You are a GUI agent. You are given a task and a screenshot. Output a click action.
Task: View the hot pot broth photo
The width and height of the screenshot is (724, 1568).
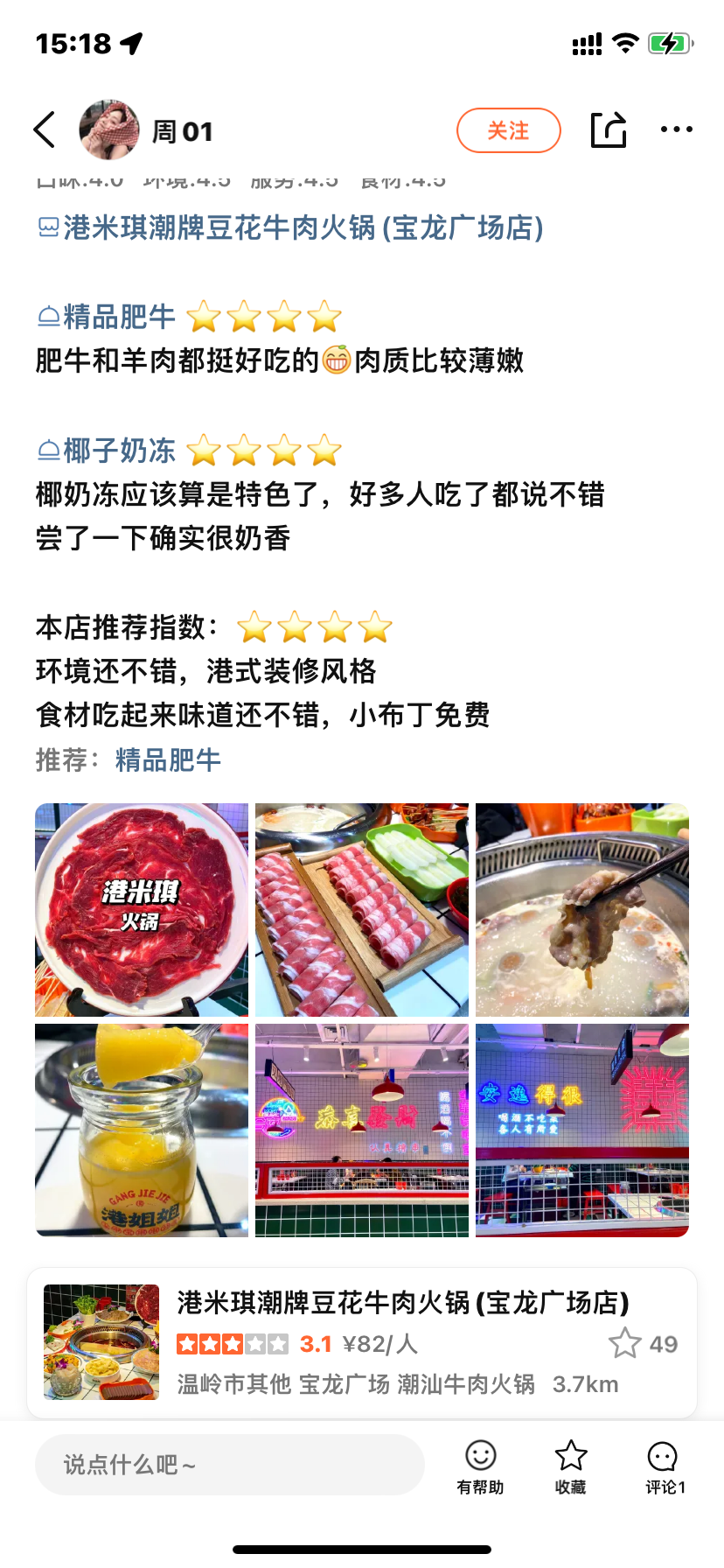tap(582, 910)
